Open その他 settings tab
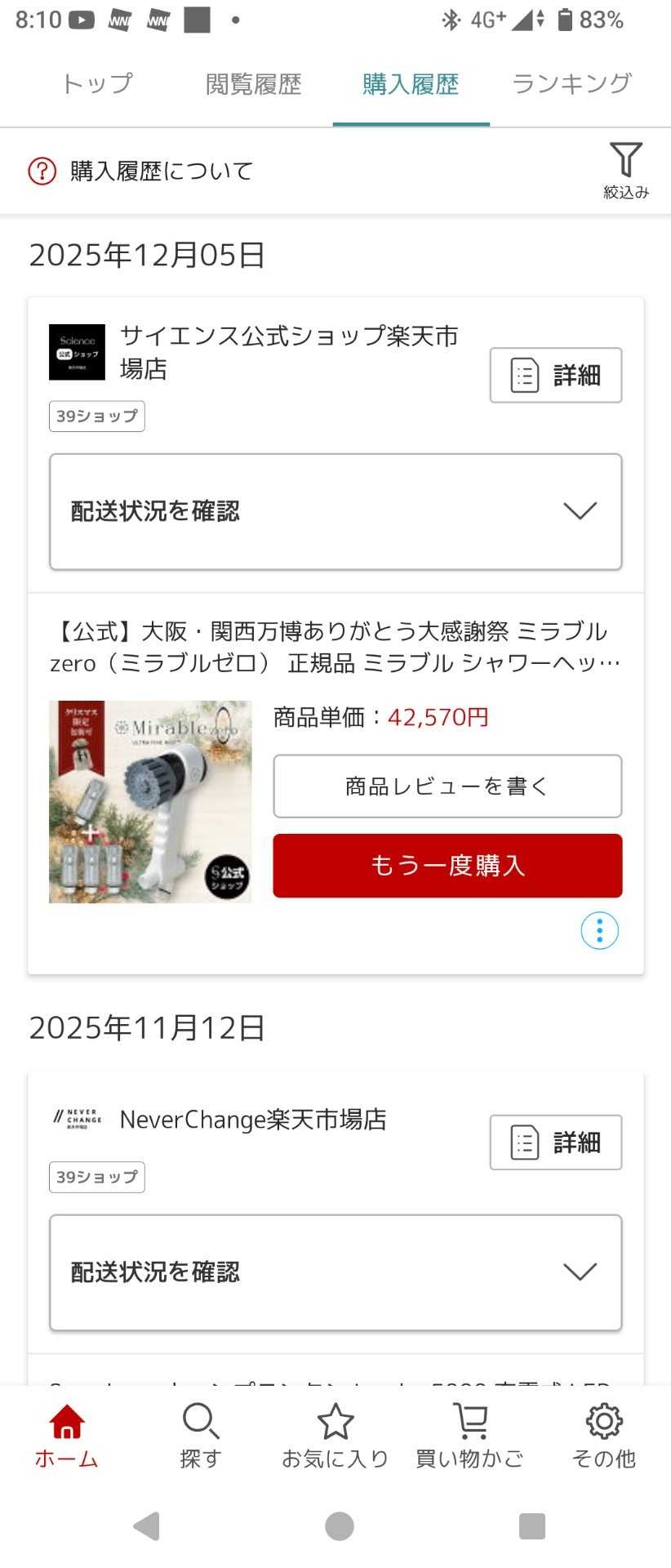This screenshot has width=671, height=1568. tap(603, 1436)
